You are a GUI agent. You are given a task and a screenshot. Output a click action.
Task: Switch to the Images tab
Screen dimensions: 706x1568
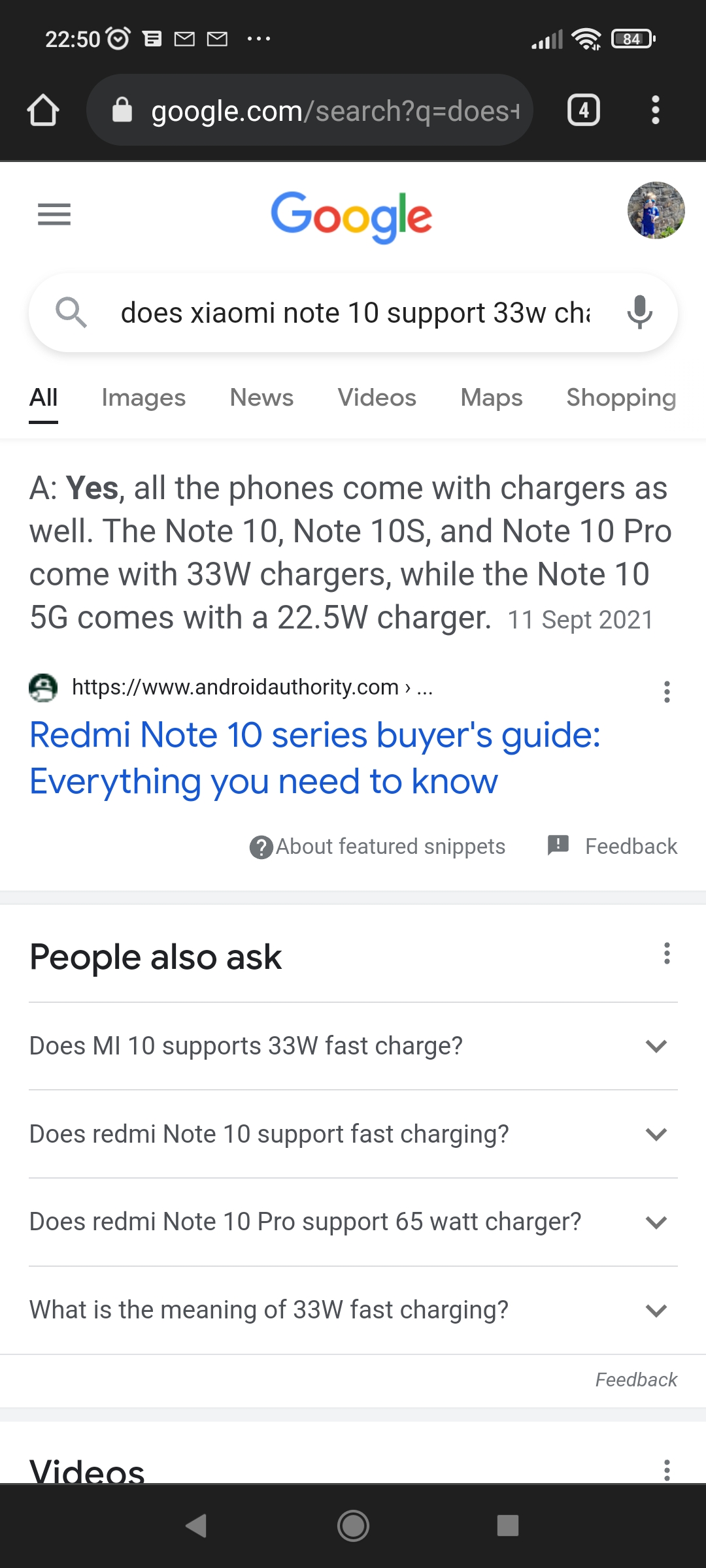[x=144, y=397]
